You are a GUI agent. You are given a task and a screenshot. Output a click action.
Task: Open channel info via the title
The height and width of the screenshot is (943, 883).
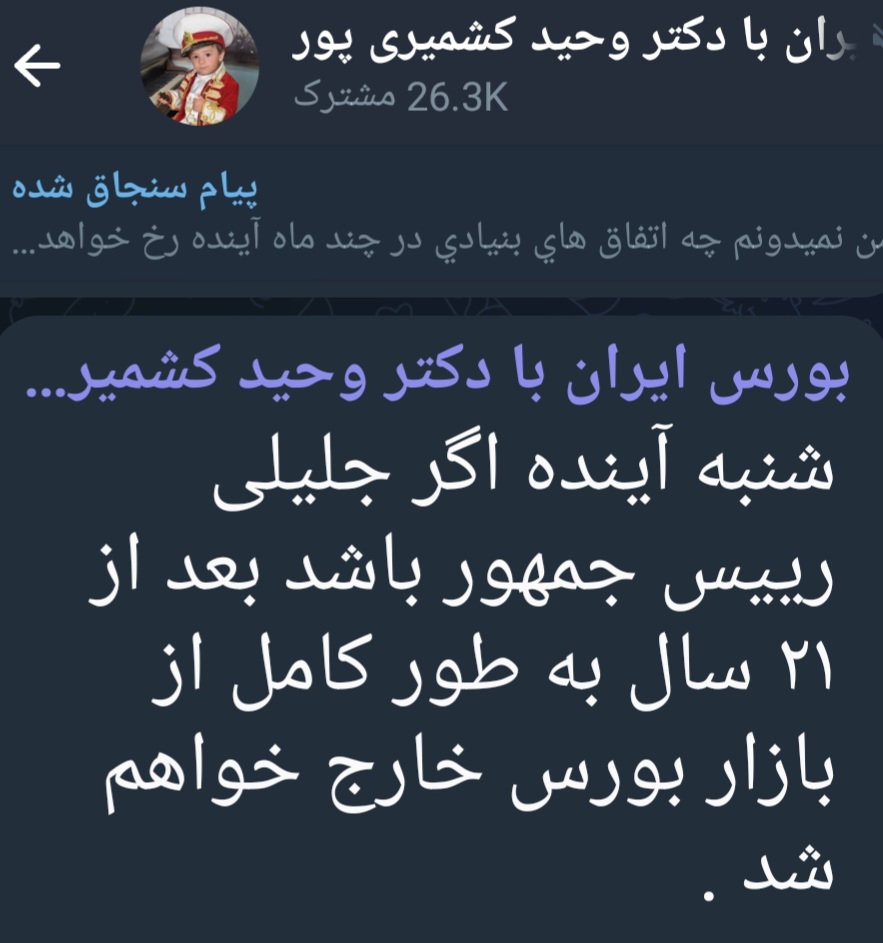pos(560,44)
